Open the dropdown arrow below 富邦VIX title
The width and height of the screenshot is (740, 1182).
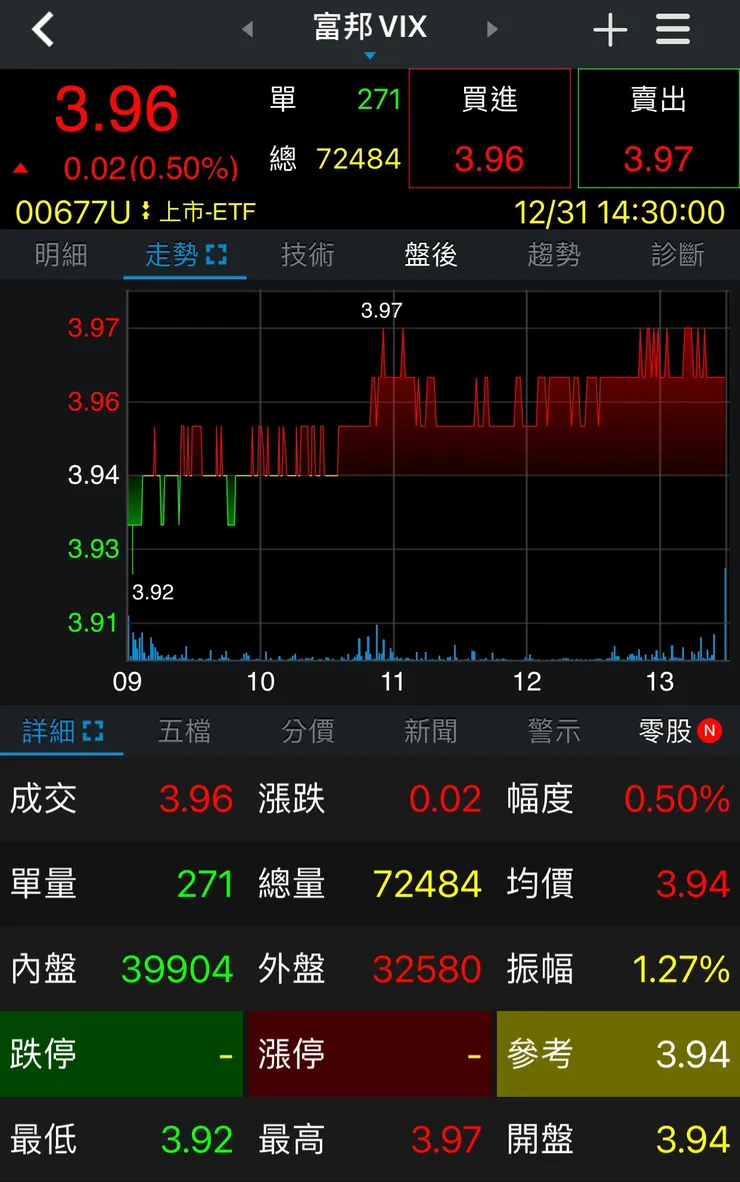(x=370, y=55)
